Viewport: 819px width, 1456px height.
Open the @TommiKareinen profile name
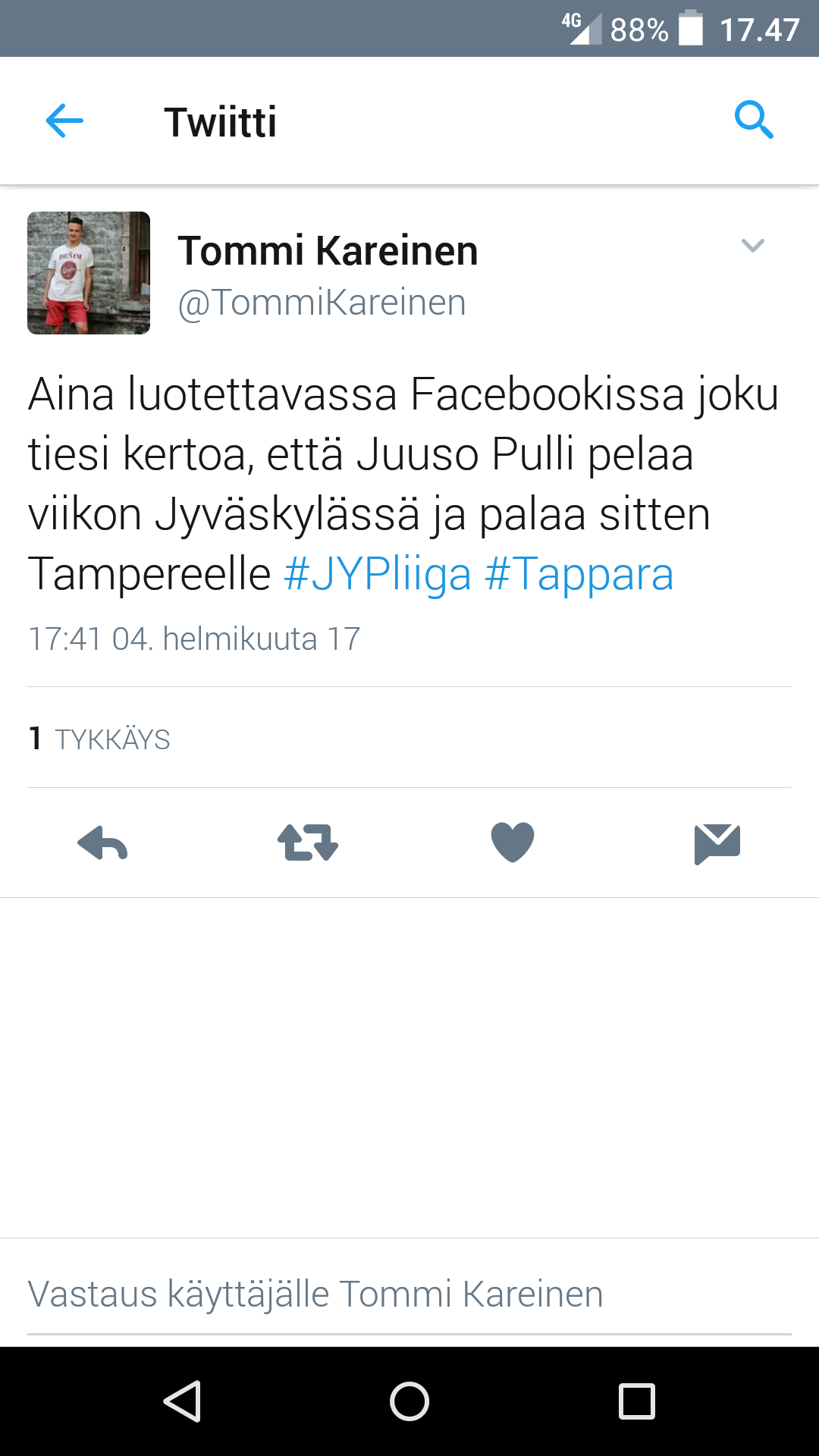point(322,303)
